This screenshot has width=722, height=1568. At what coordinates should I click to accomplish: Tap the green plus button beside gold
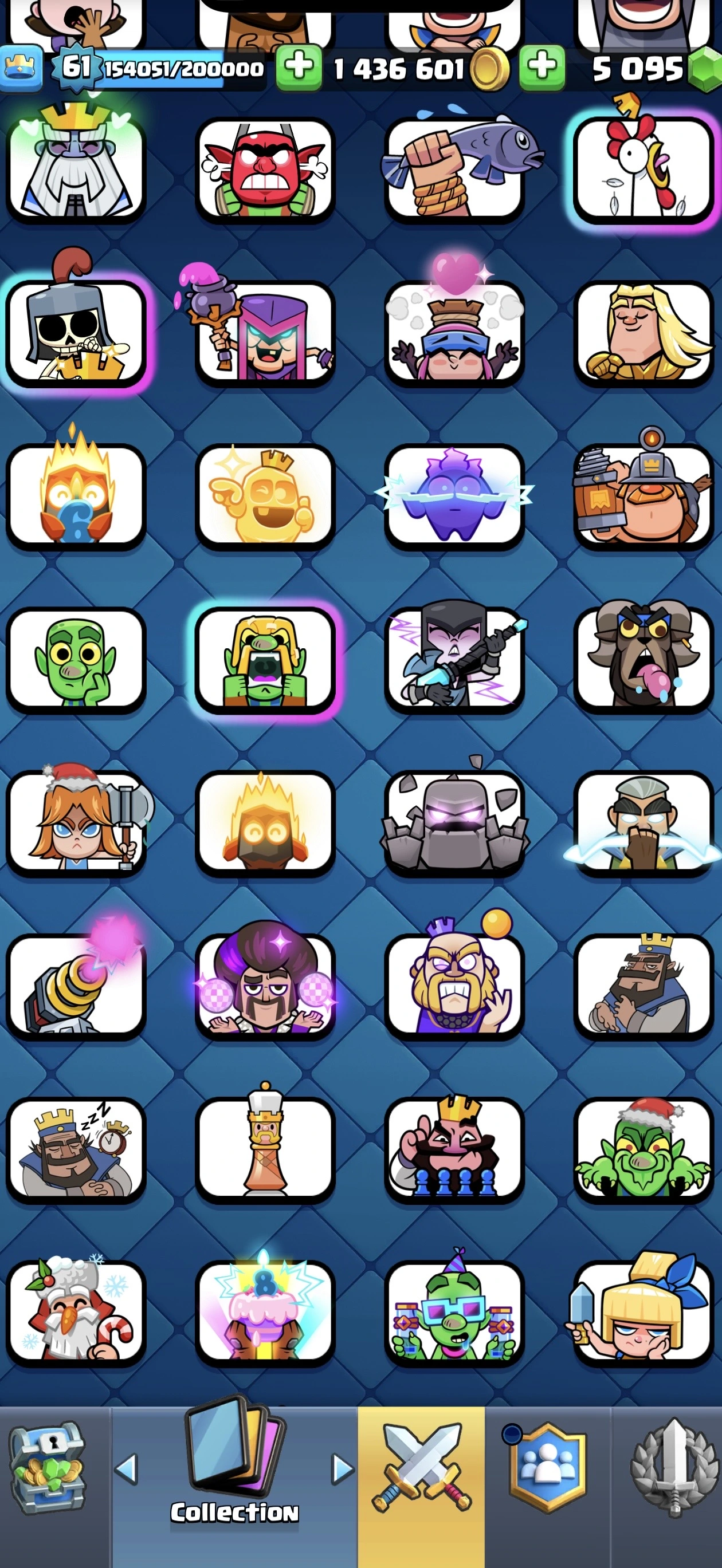click(299, 66)
